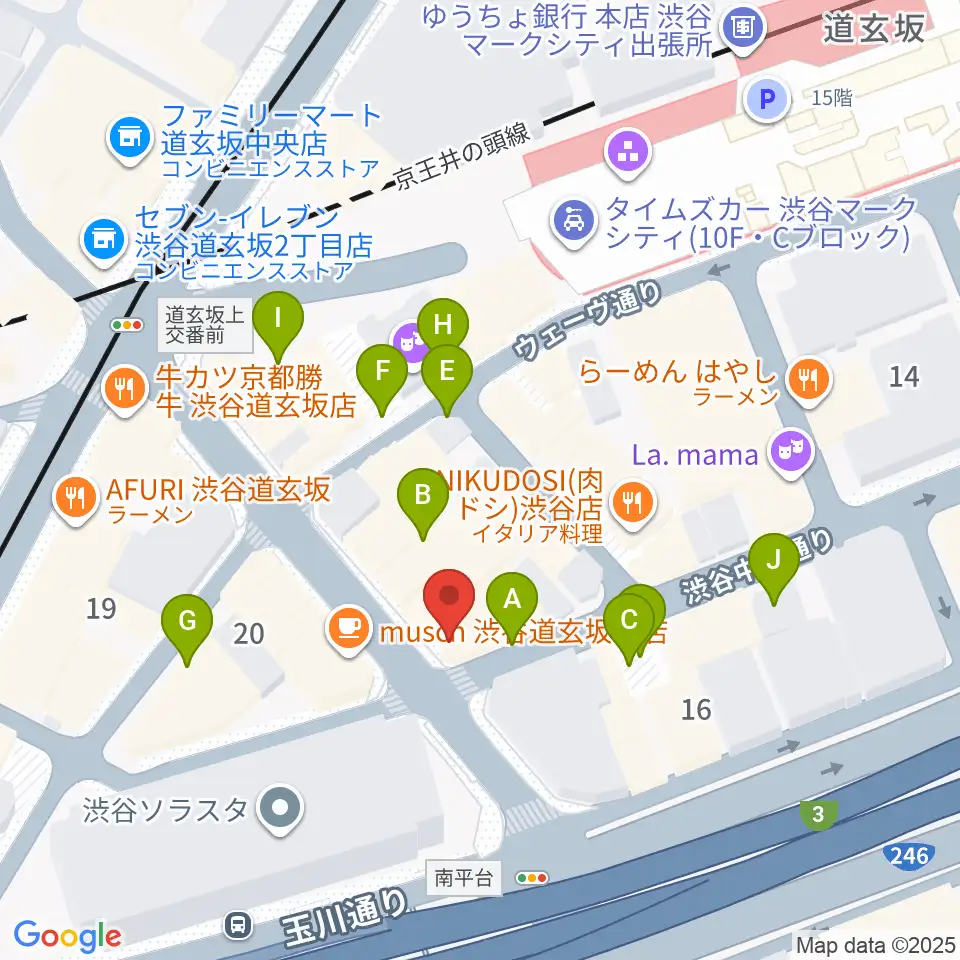
Task: Open the 渋谷ソラスタ place marker
Action: (x=280, y=809)
